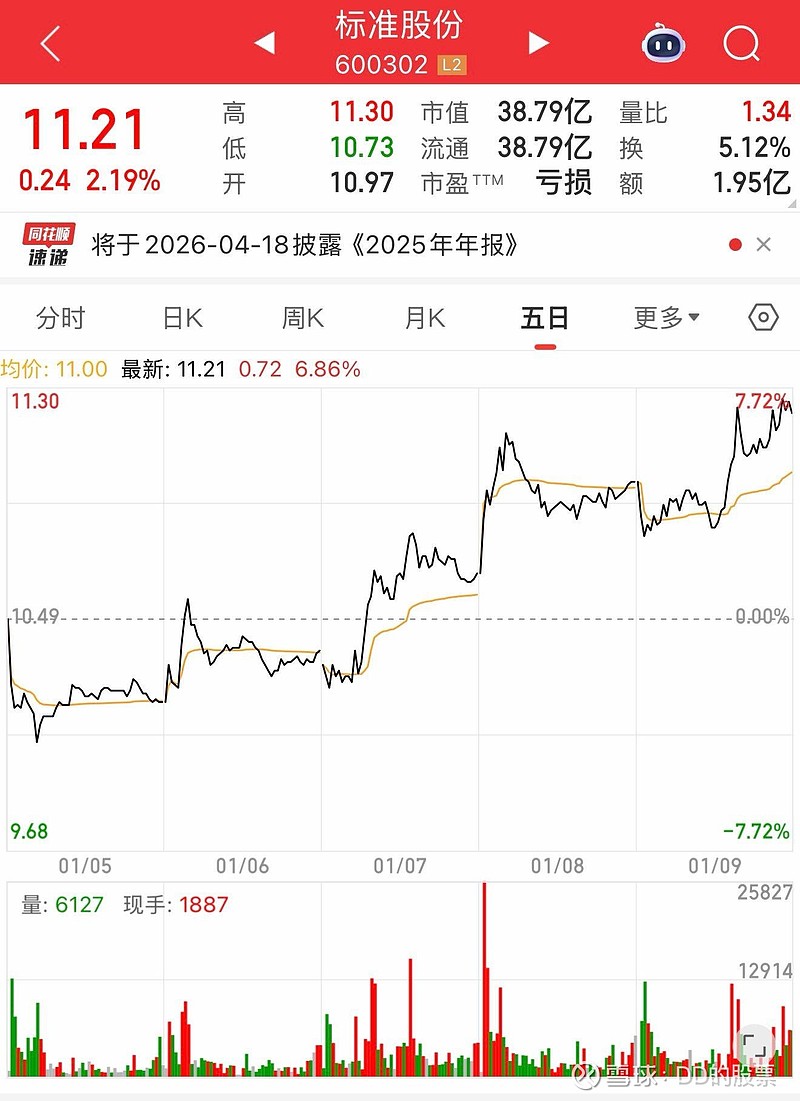Image resolution: width=800 pixels, height=1101 pixels.
Task: Tap the AI robot assistant icon
Action: 663,42
